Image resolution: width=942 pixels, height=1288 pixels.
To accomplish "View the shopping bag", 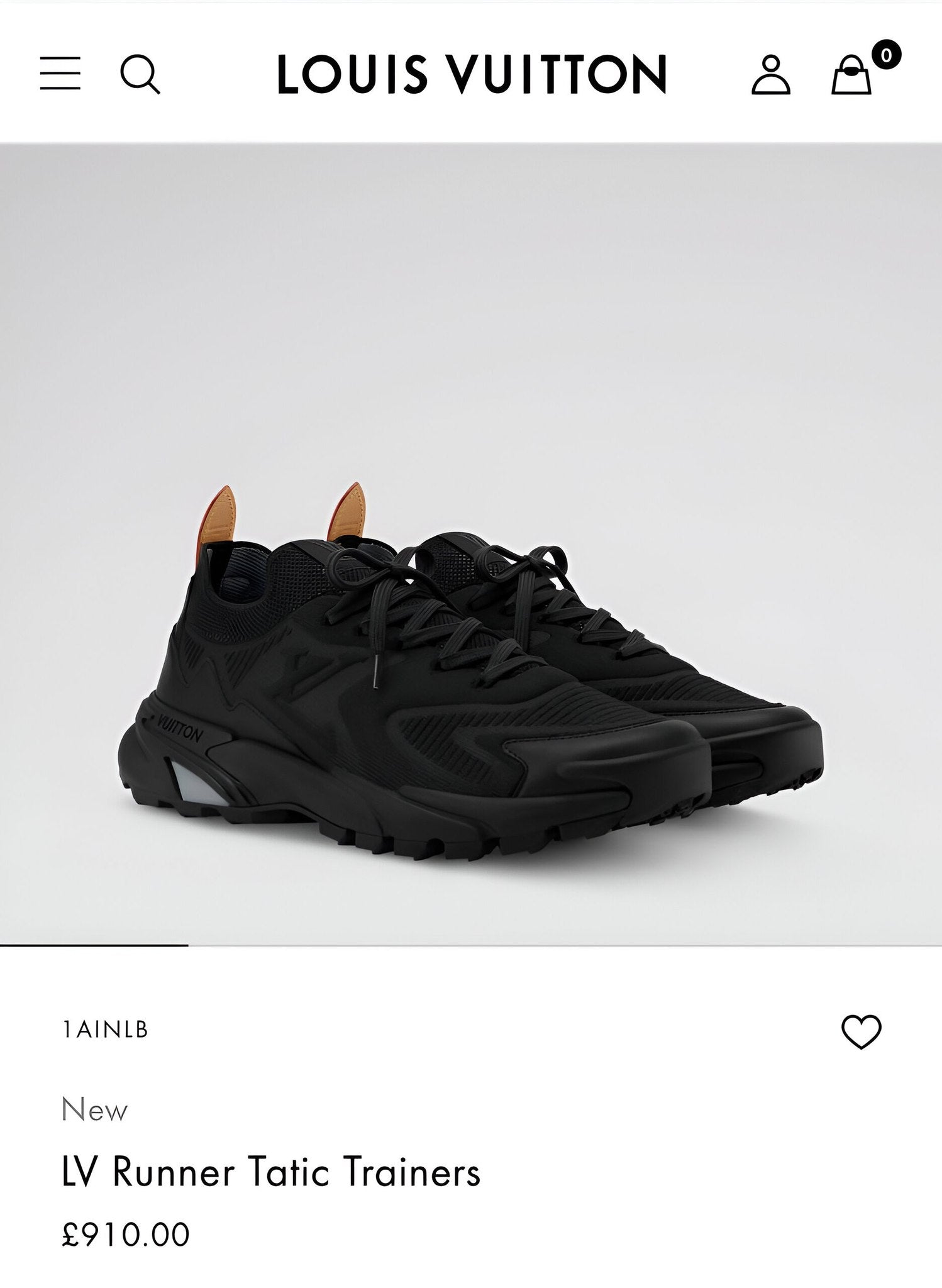I will pos(852,75).
